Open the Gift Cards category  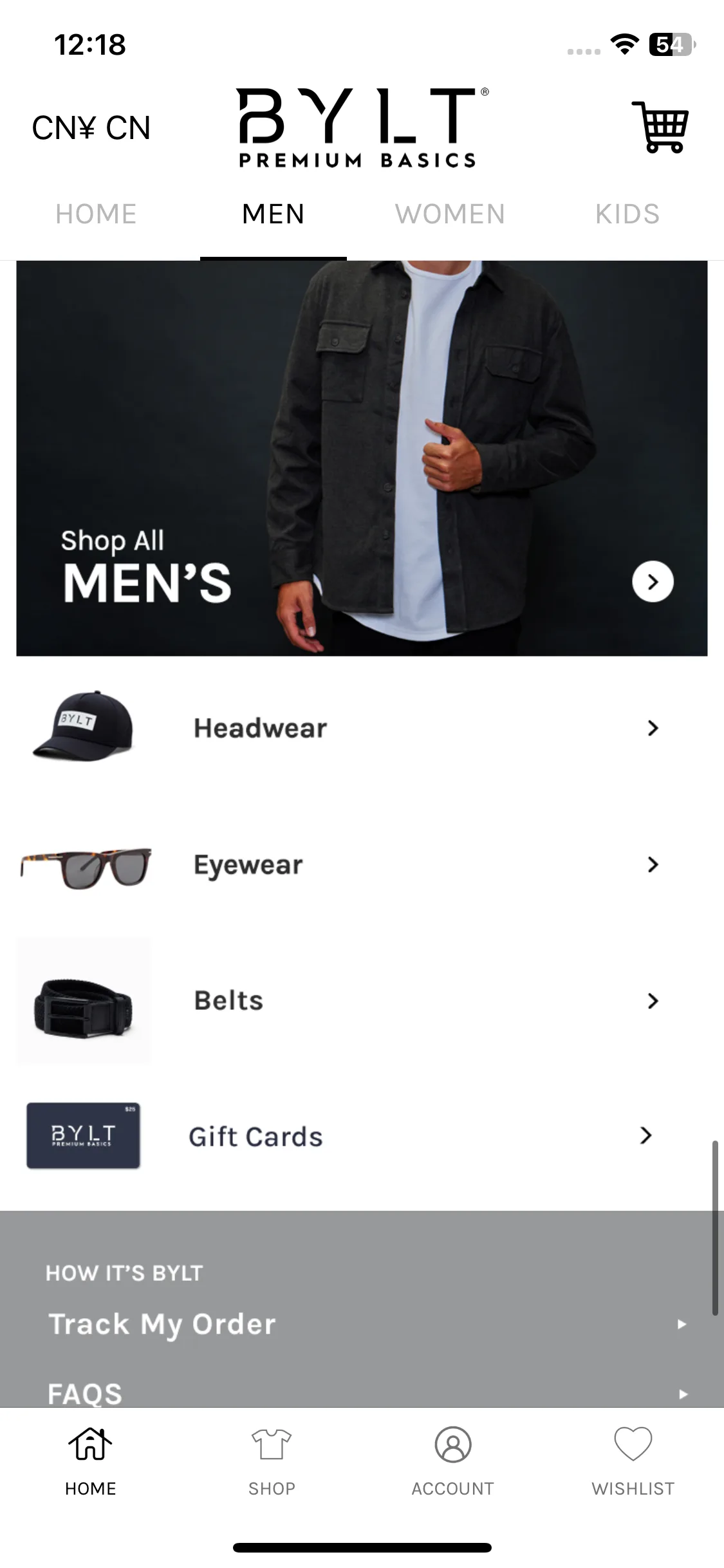click(x=362, y=1136)
